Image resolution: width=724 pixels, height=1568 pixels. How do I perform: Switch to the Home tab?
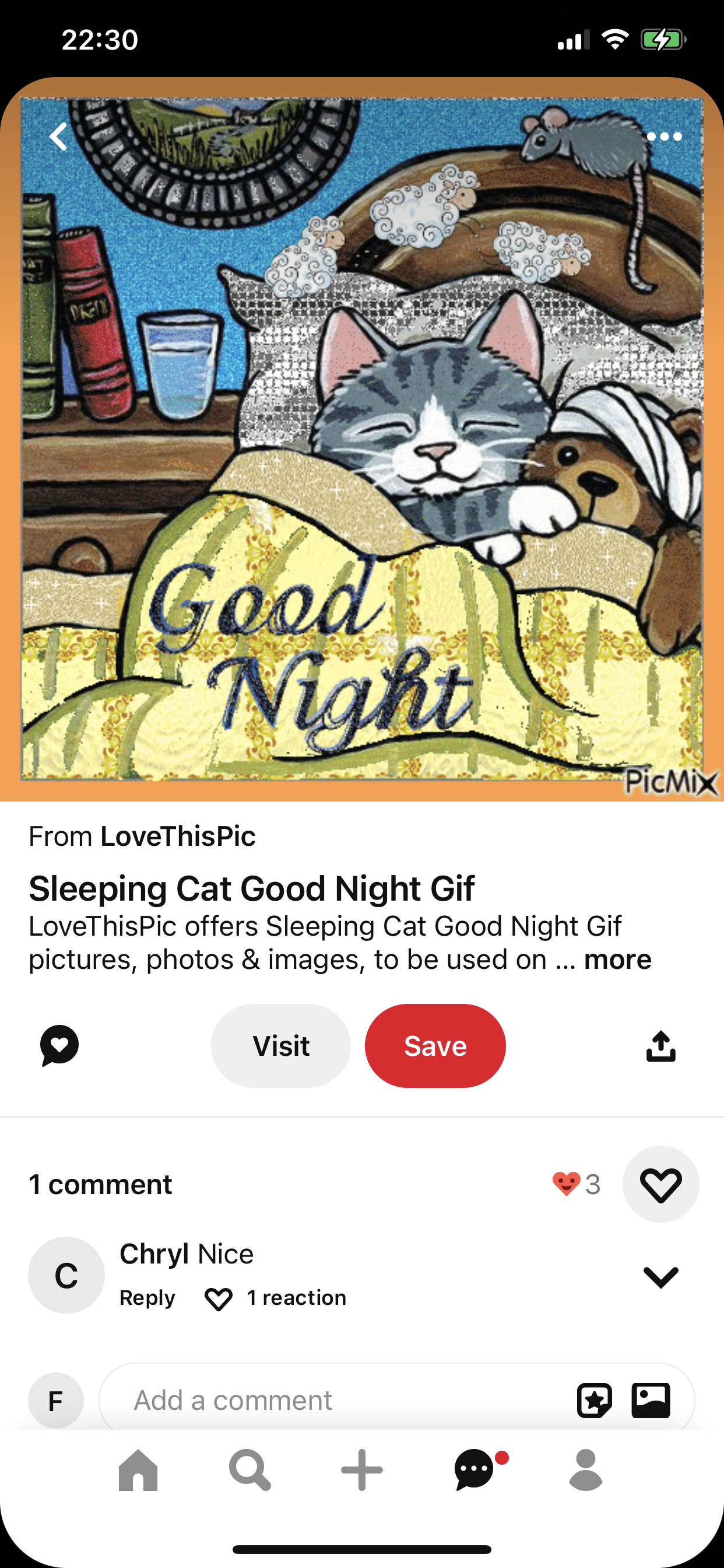click(x=138, y=1471)
